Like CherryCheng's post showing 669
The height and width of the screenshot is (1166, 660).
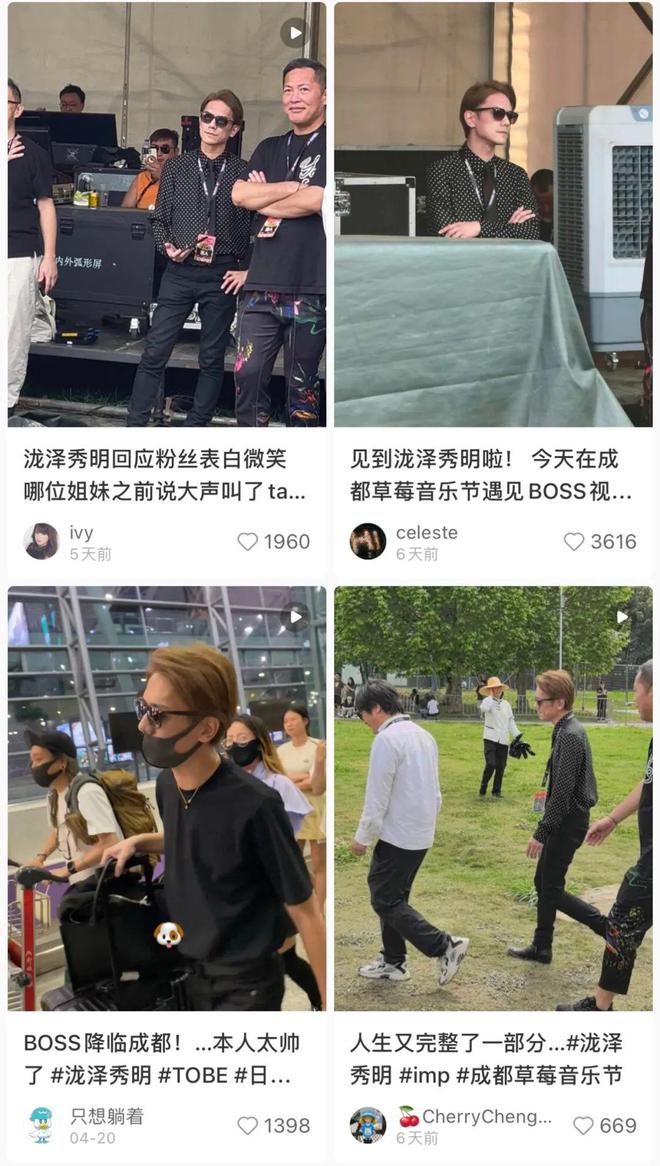(584, 1125)
